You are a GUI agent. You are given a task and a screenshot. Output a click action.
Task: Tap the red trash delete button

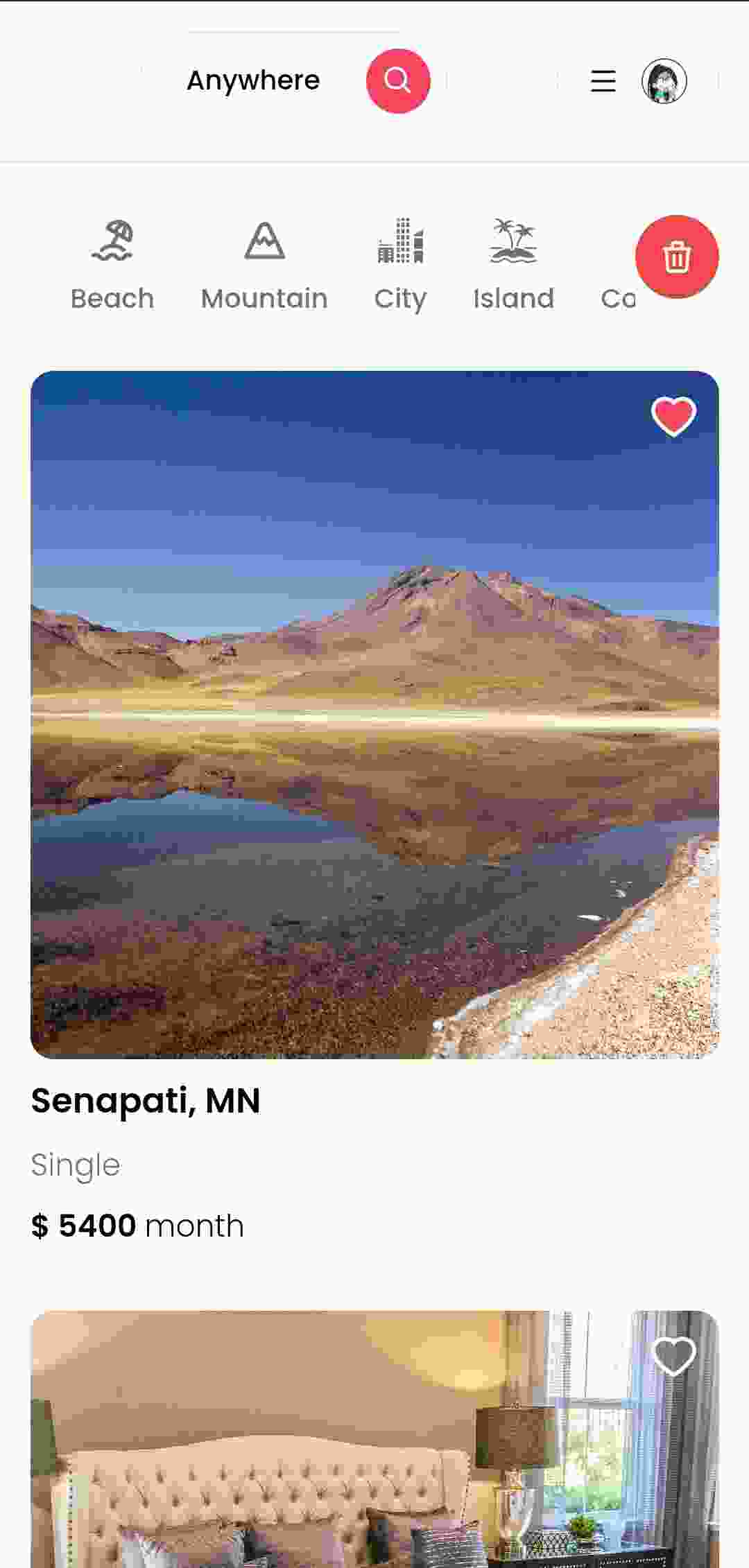677,256
